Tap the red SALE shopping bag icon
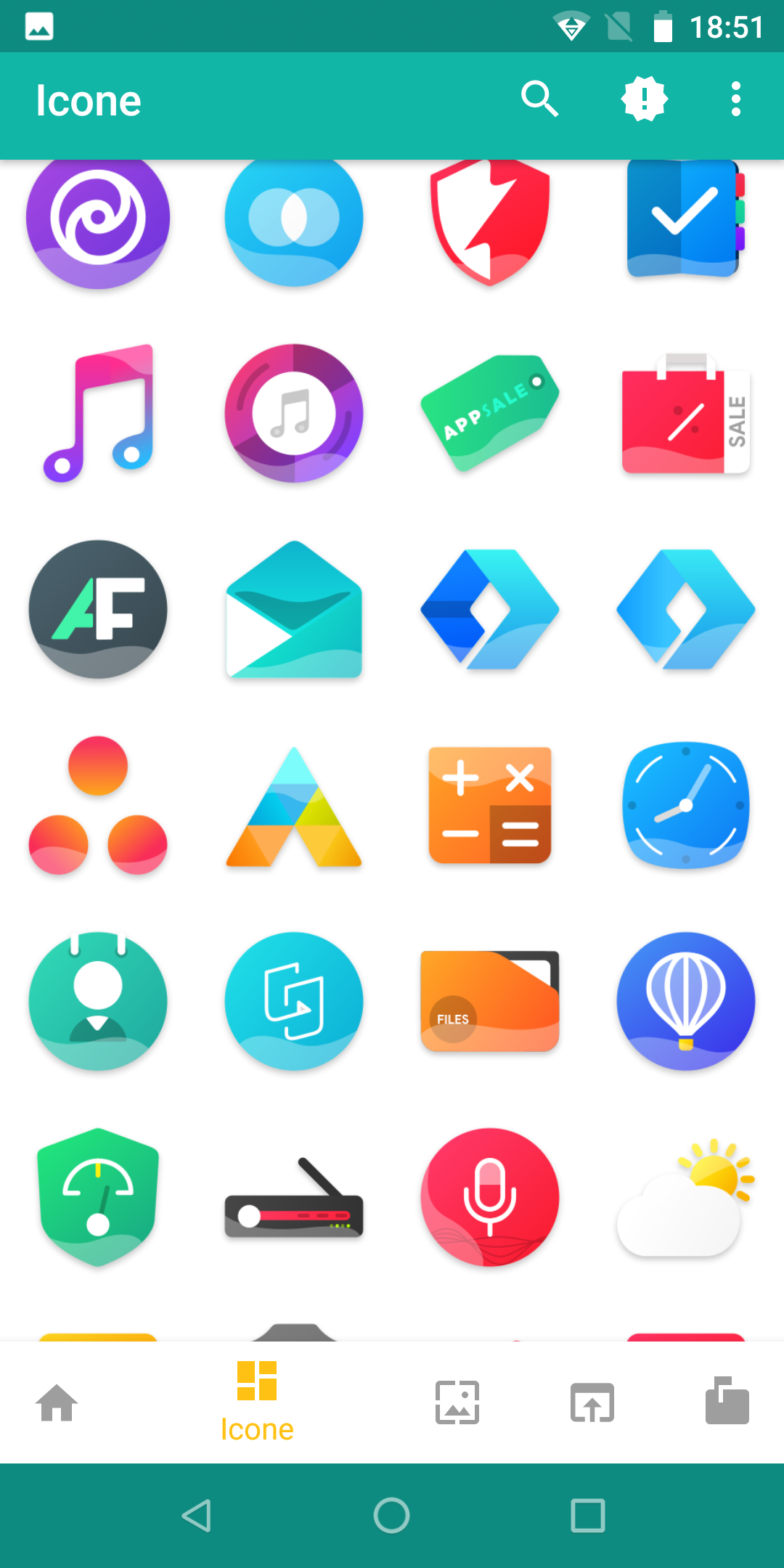Image resolution: width=784 pixels, height=1568 pixels. (x=686, y=413)
